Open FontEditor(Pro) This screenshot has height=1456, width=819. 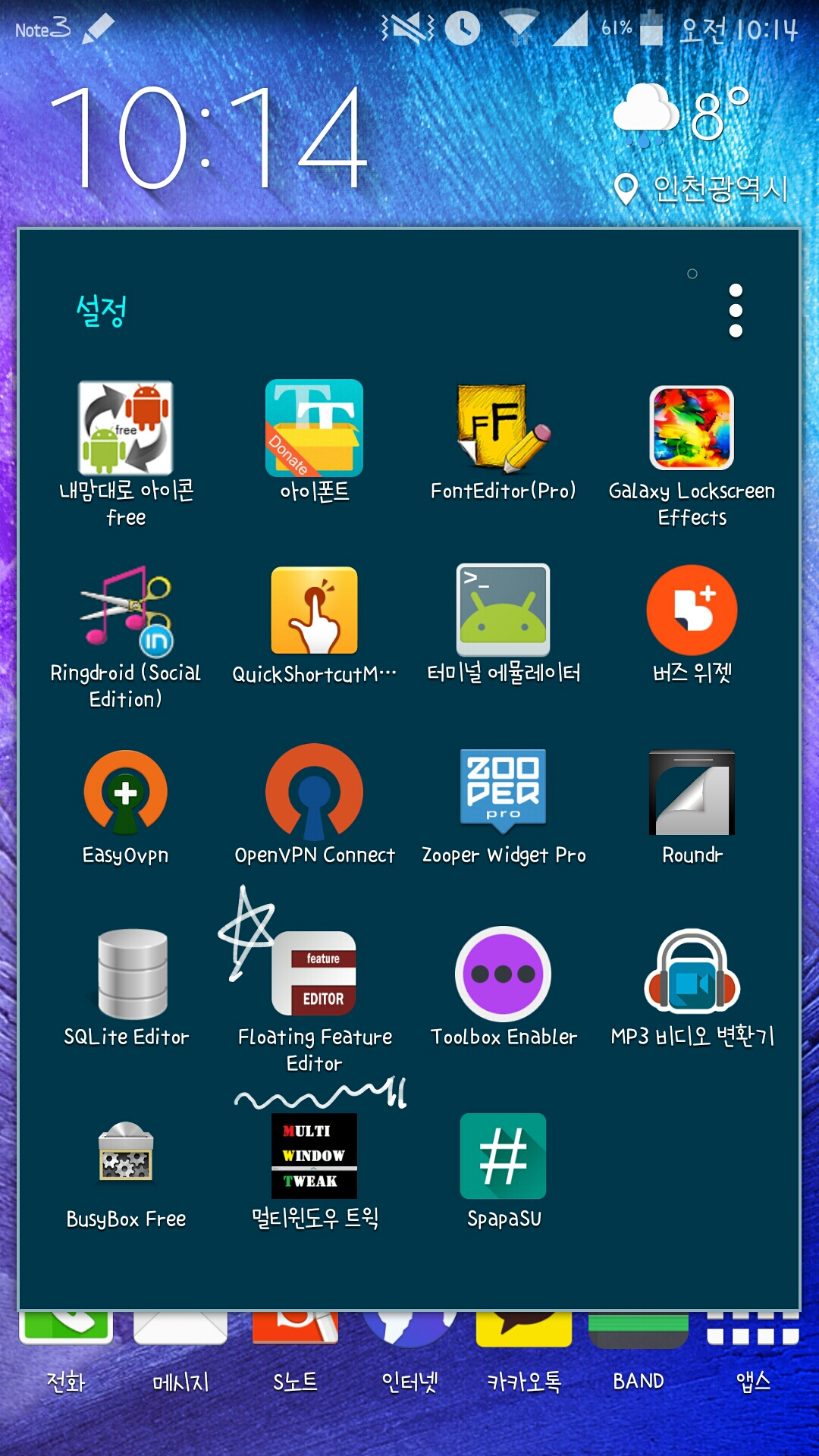[503, 428]
